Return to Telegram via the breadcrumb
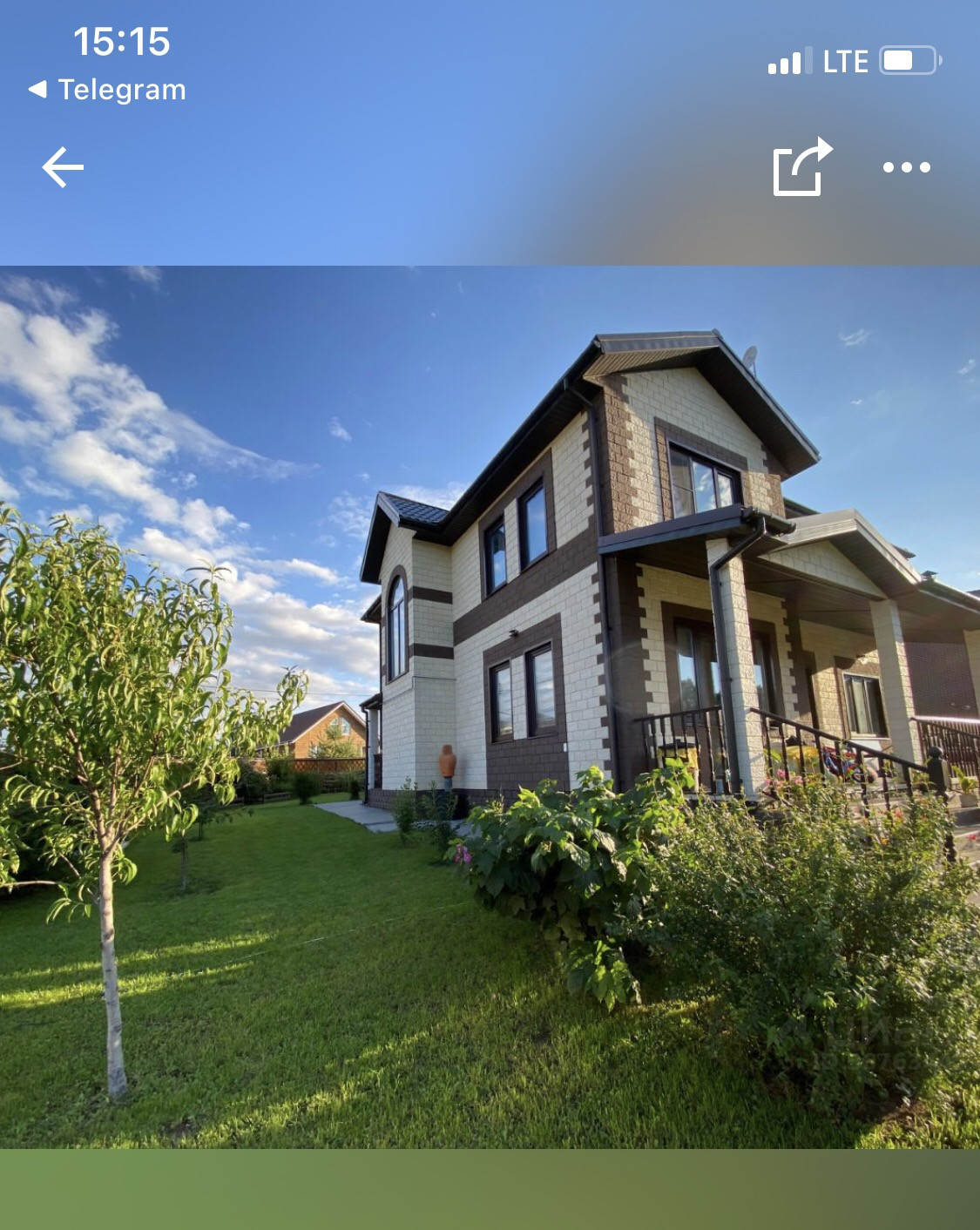The image size is (980, 1230). pos(108,90)
